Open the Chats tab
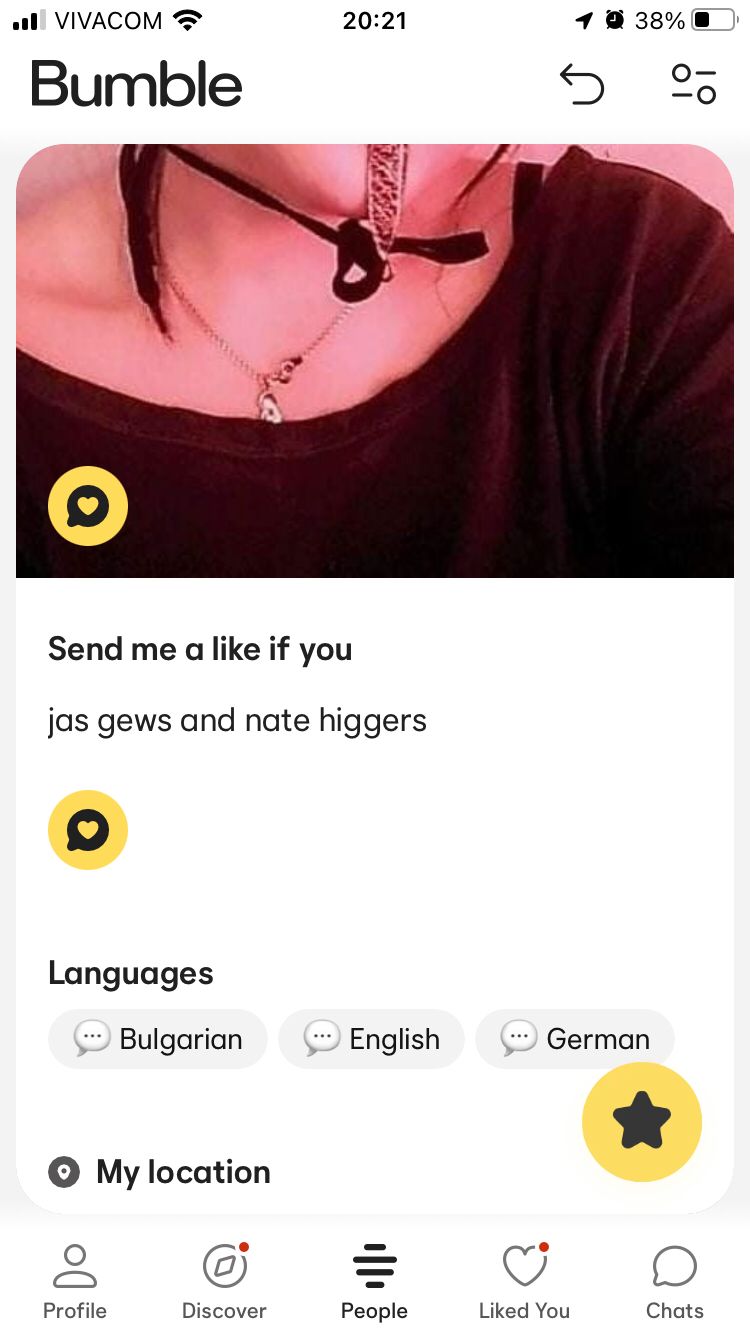Screen dimensions: 750x1334 (675, 1282)
